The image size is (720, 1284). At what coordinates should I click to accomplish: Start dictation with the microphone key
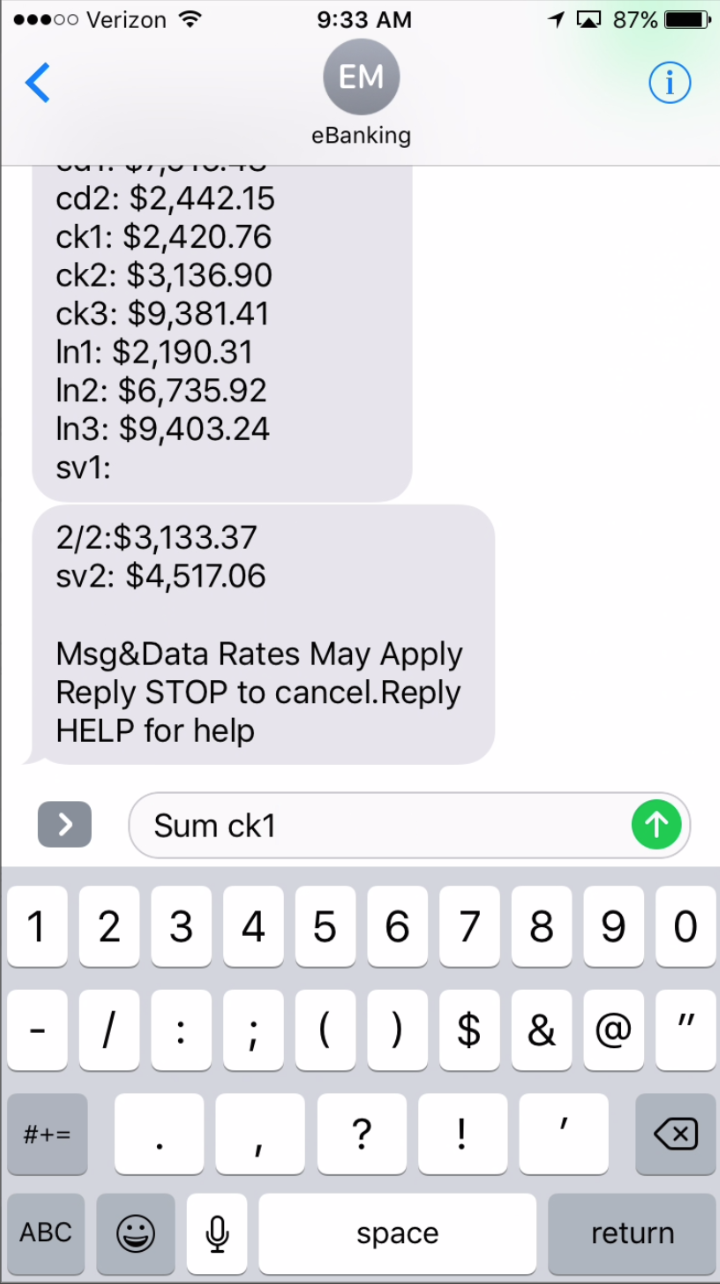[x=215, y=1233]
